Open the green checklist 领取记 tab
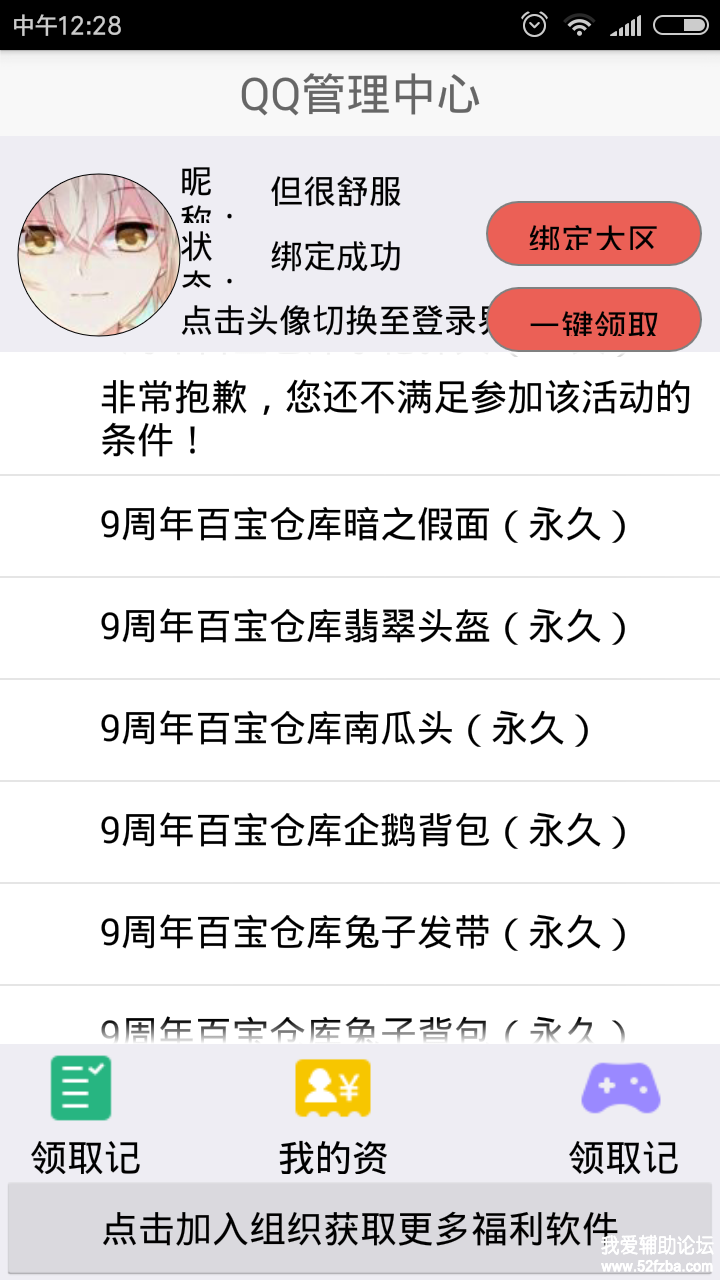 [x=84, y=1114]
